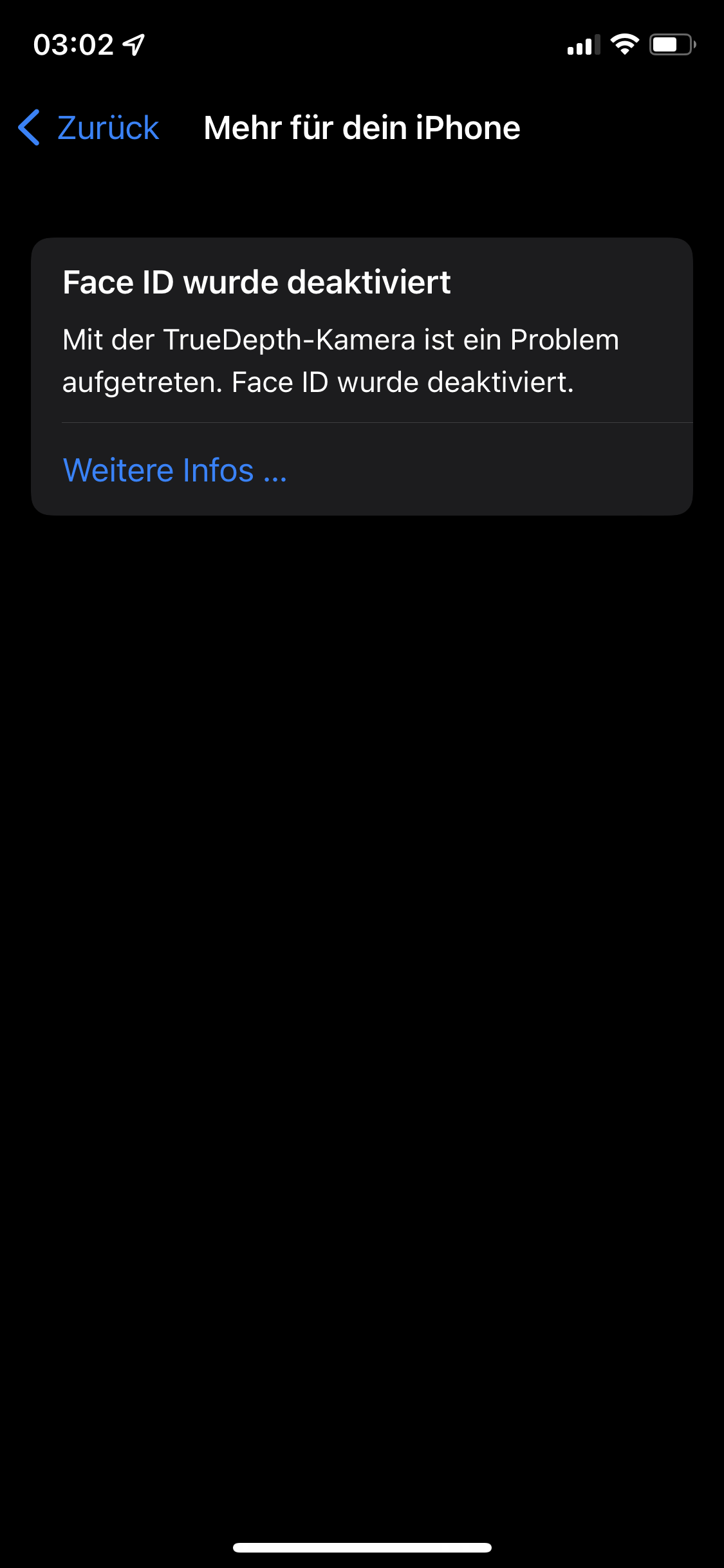Go back with the Zurück button
The image size is (724, 1568).
(x=89, y=127)
